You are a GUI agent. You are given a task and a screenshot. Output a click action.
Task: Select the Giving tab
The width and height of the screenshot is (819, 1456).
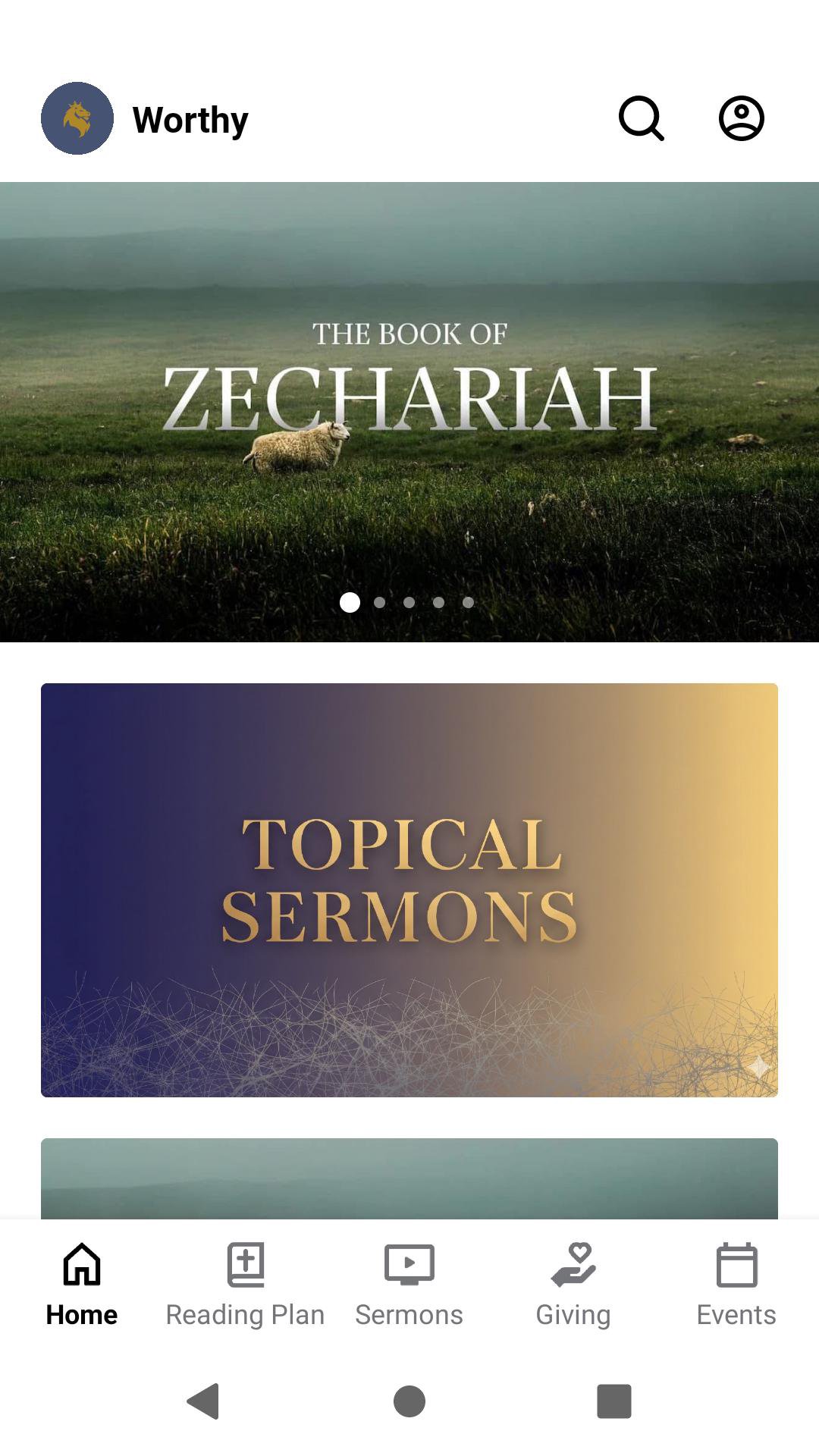click(573, 1285)
